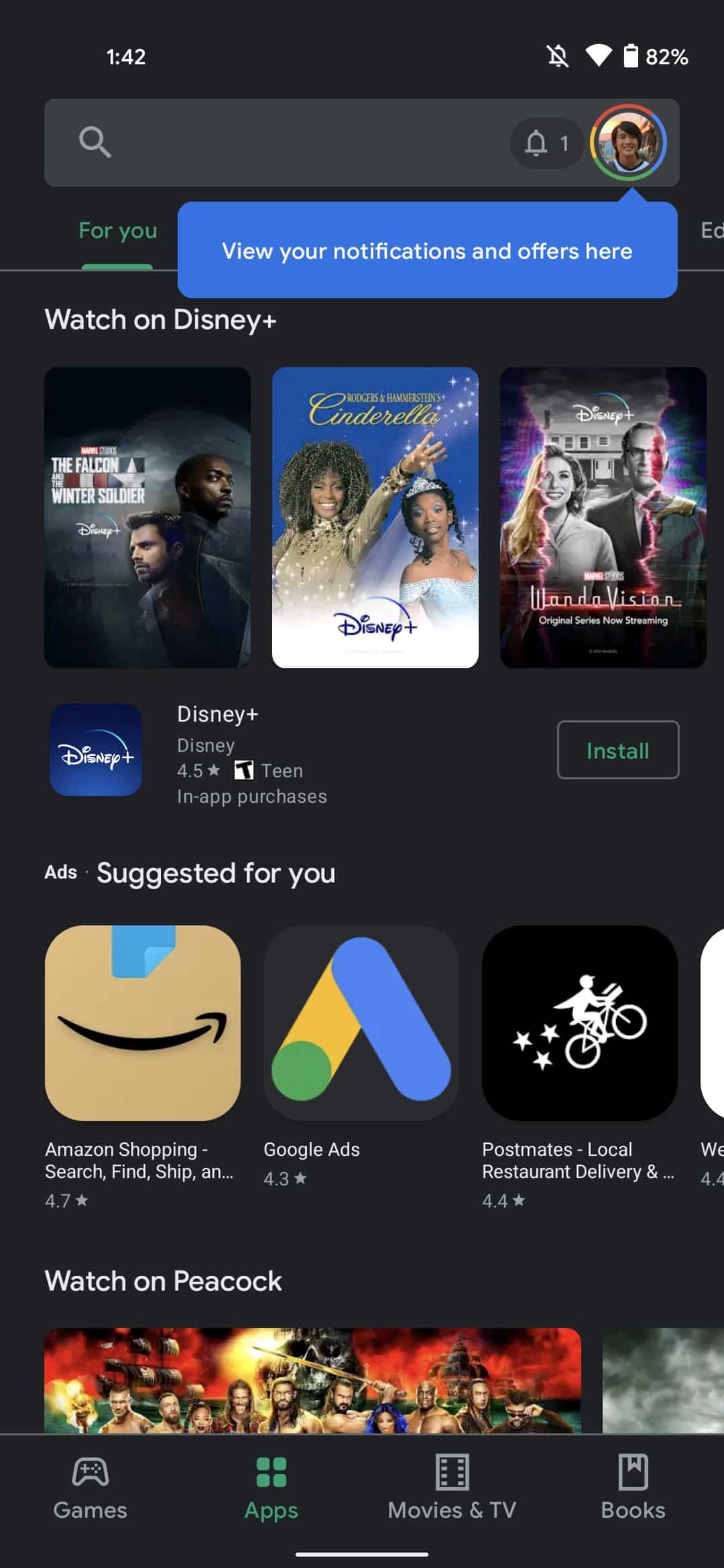Open the Cinderella poster tile

coord(375,517)
